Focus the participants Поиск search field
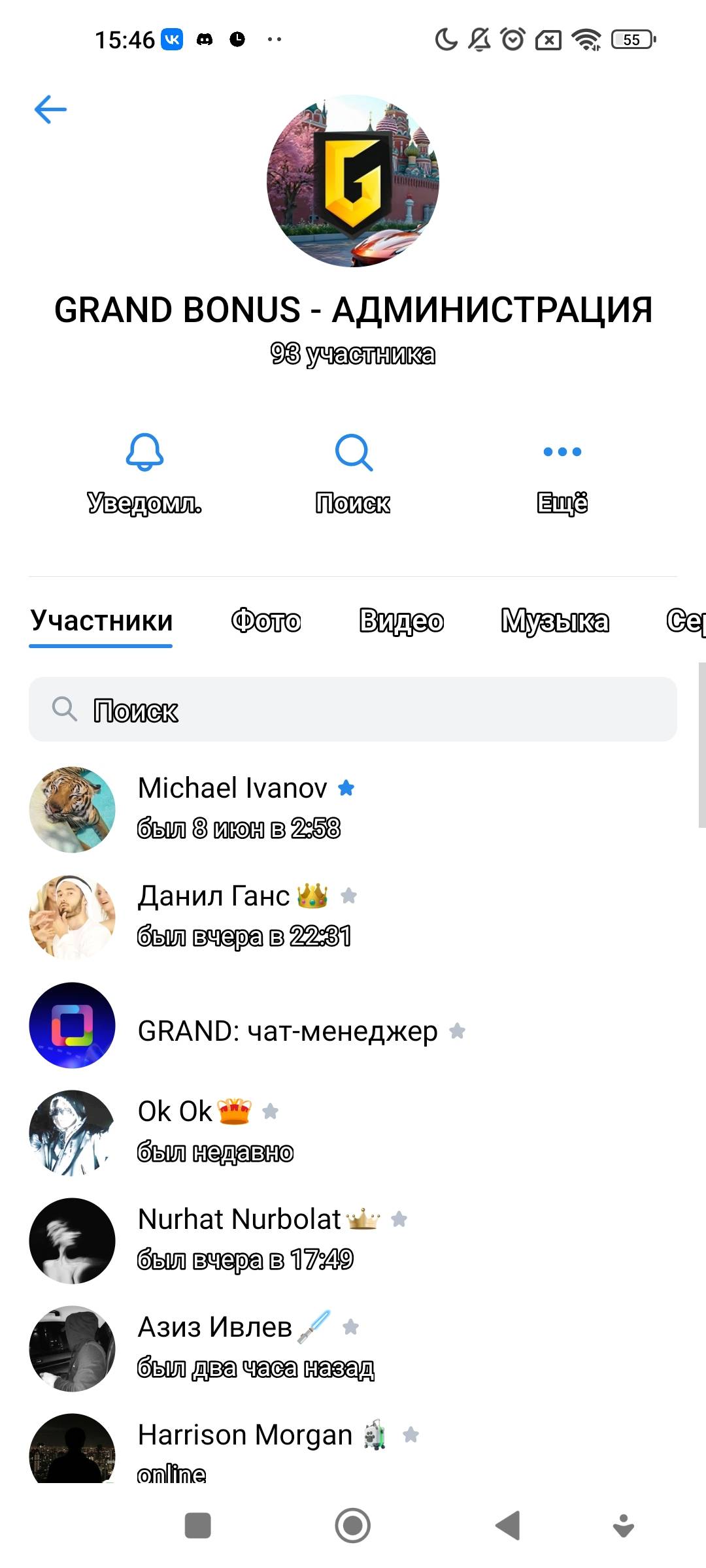706x1568 pixels. tap(353, 710)
